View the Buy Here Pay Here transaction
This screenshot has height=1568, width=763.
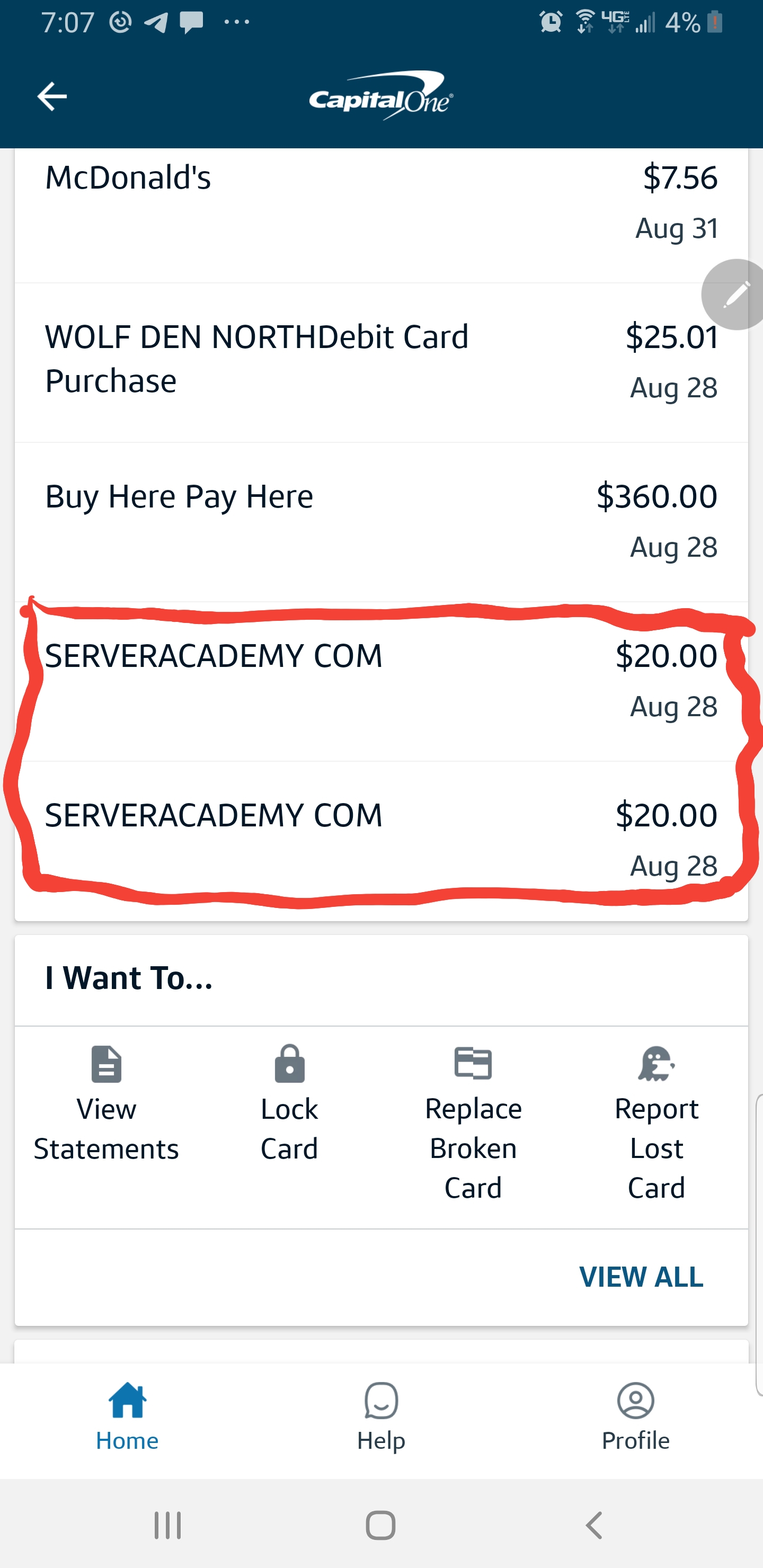click(x=380, y=520)
